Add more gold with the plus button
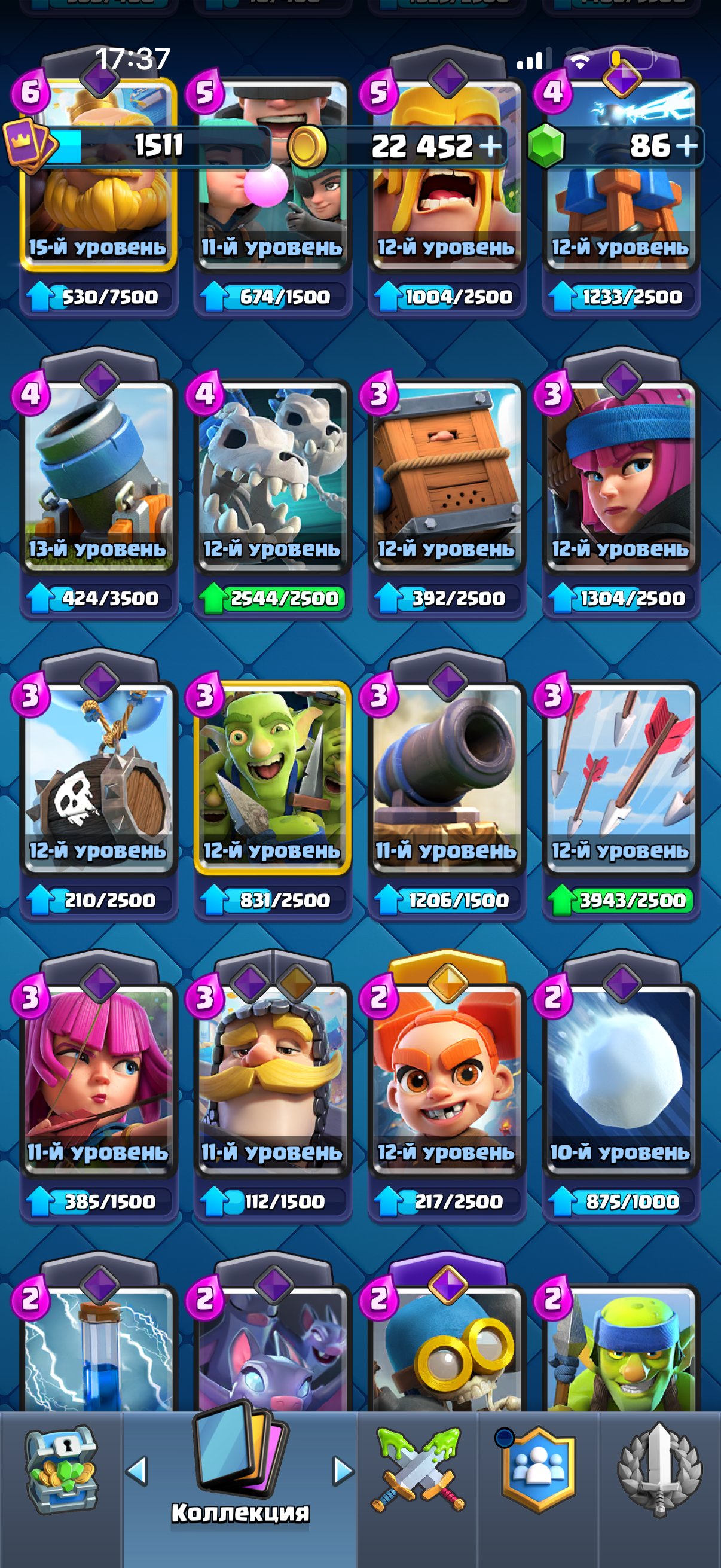 [490, 145]
